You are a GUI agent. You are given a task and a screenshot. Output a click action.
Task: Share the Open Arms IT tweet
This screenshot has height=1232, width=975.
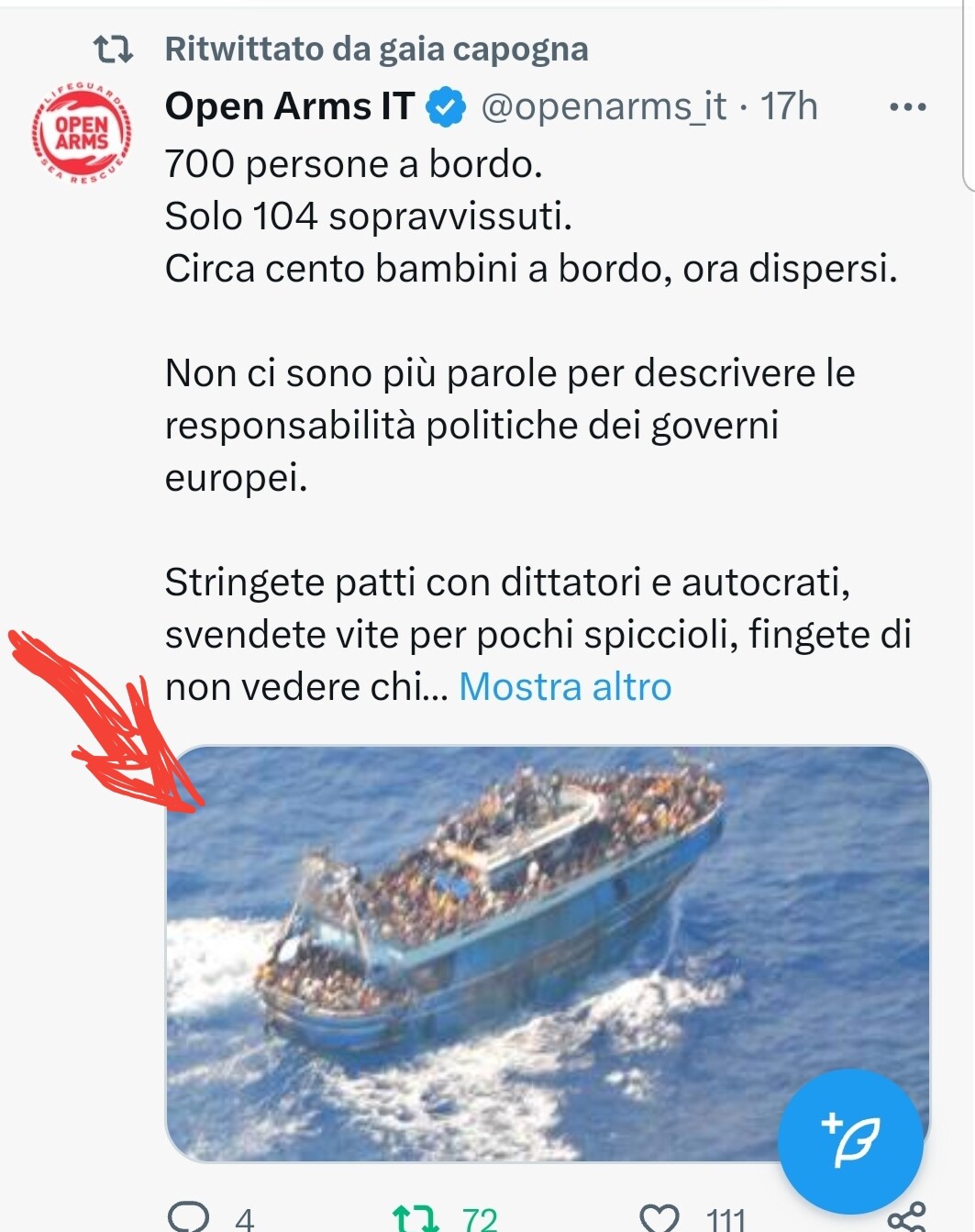(906, 1216)
